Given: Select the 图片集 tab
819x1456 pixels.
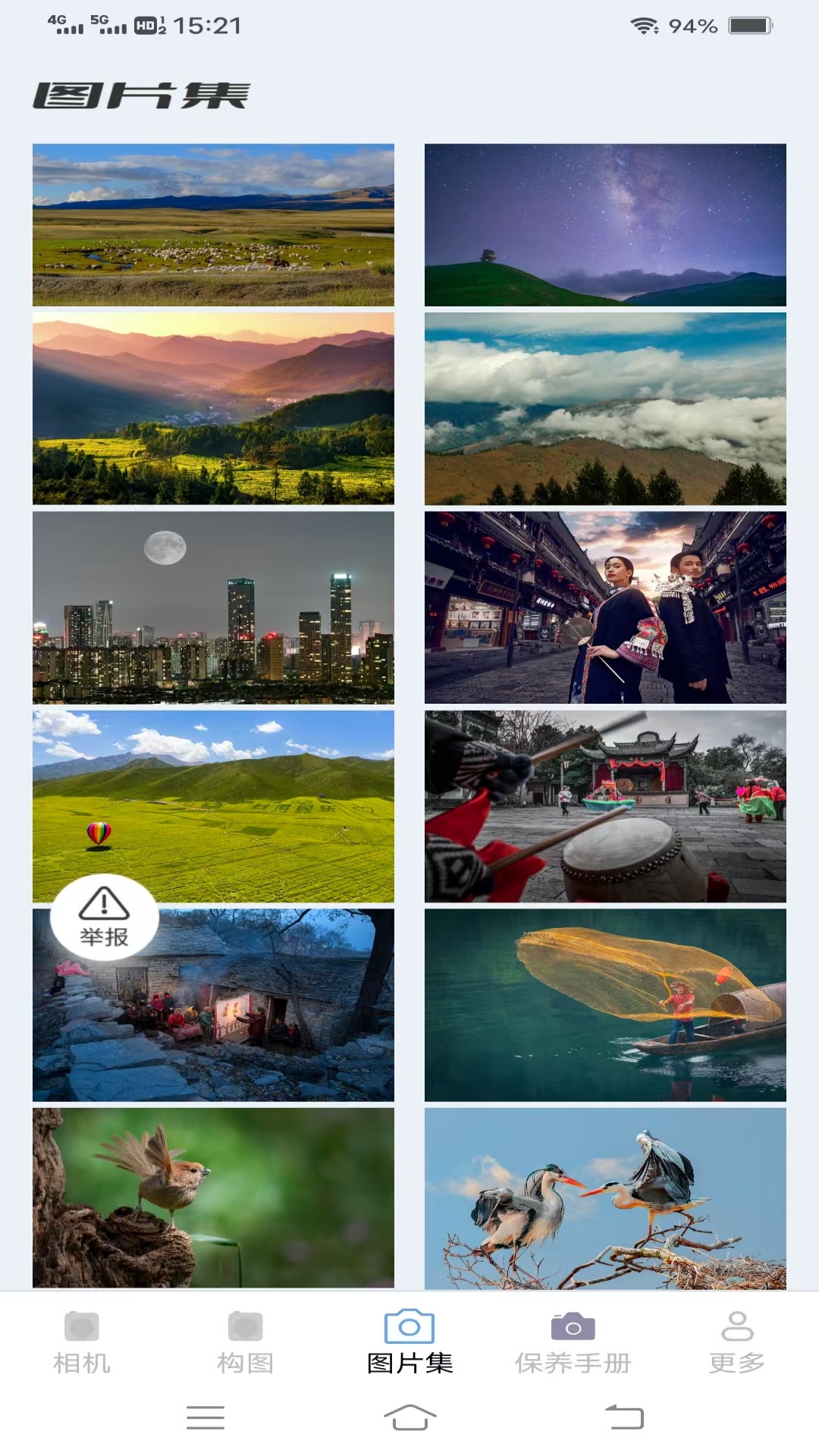Looking at the screenshot, I should pos(409,1342).
